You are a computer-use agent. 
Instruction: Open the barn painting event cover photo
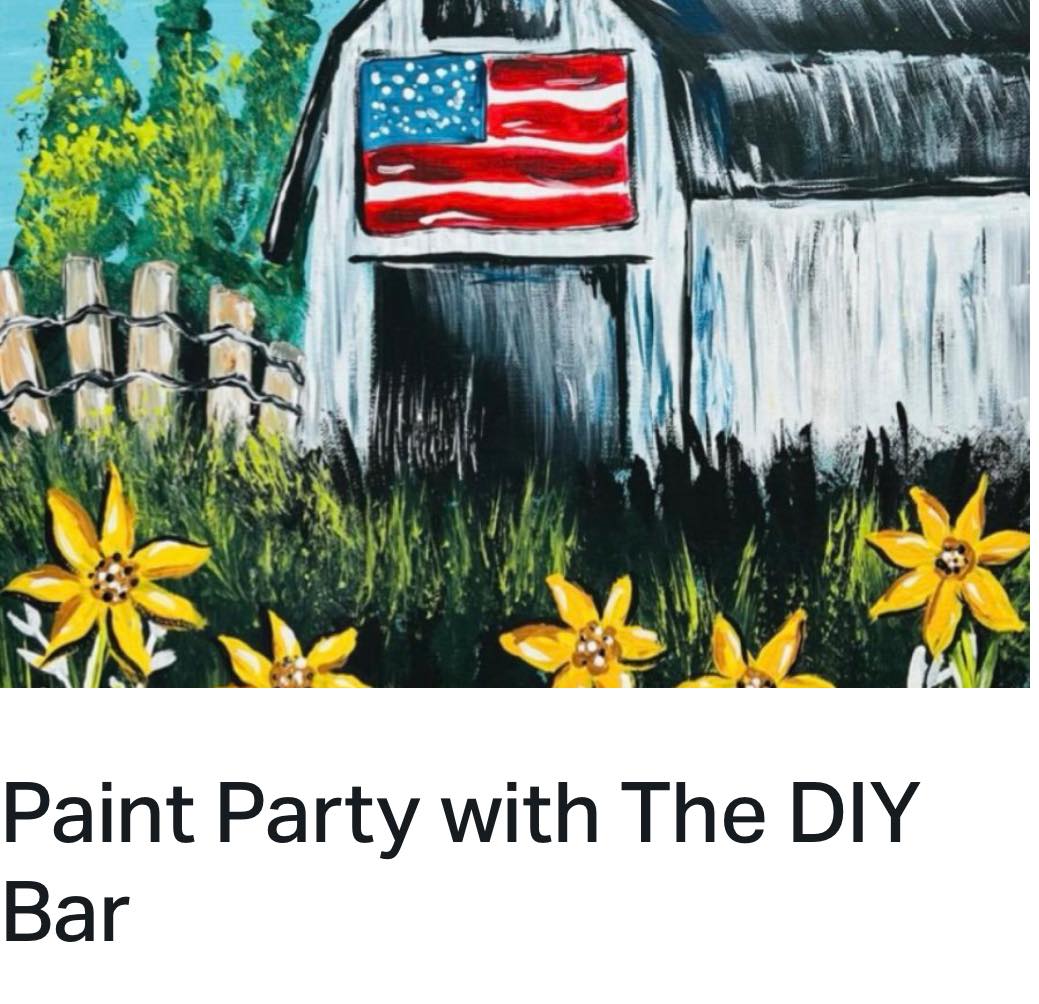pos(515,342)
